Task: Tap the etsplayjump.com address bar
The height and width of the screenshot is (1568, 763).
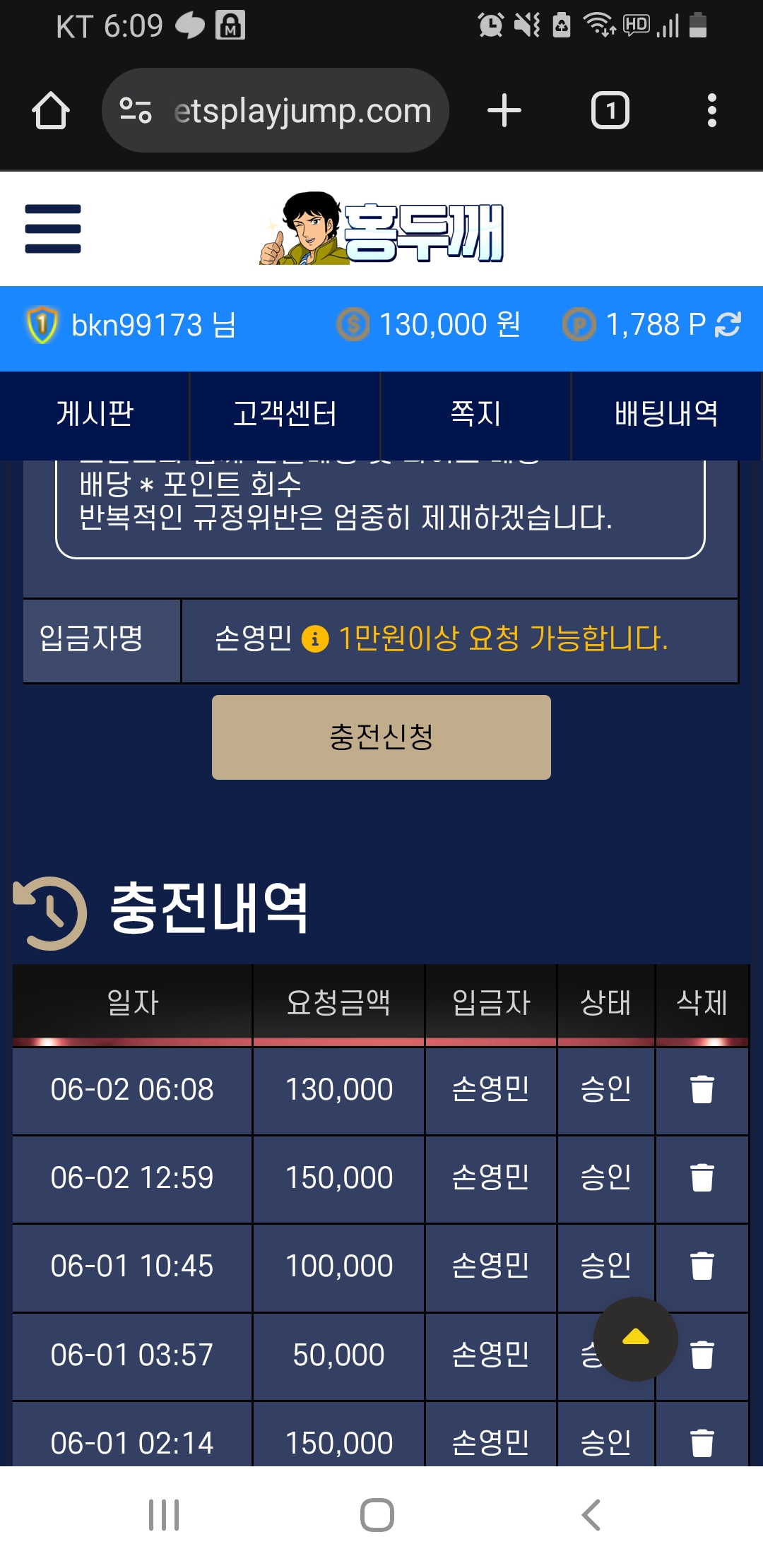Action: (x=276, y=111)
